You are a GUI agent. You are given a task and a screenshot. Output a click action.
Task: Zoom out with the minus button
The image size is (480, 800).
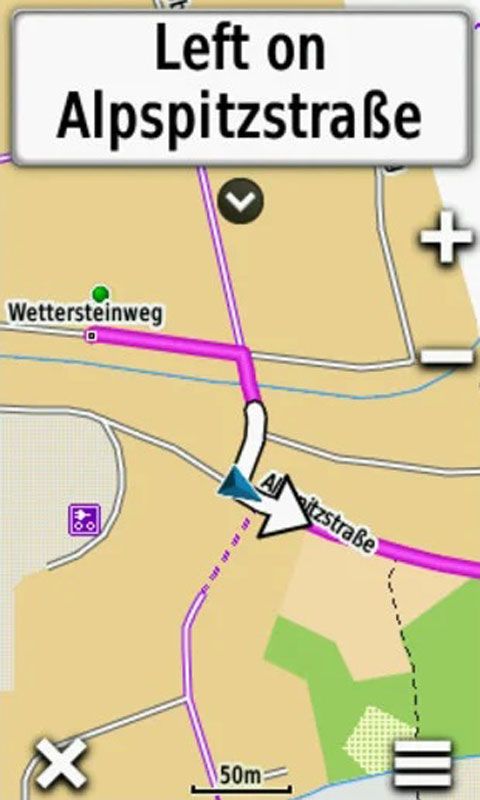pos(446,357)
